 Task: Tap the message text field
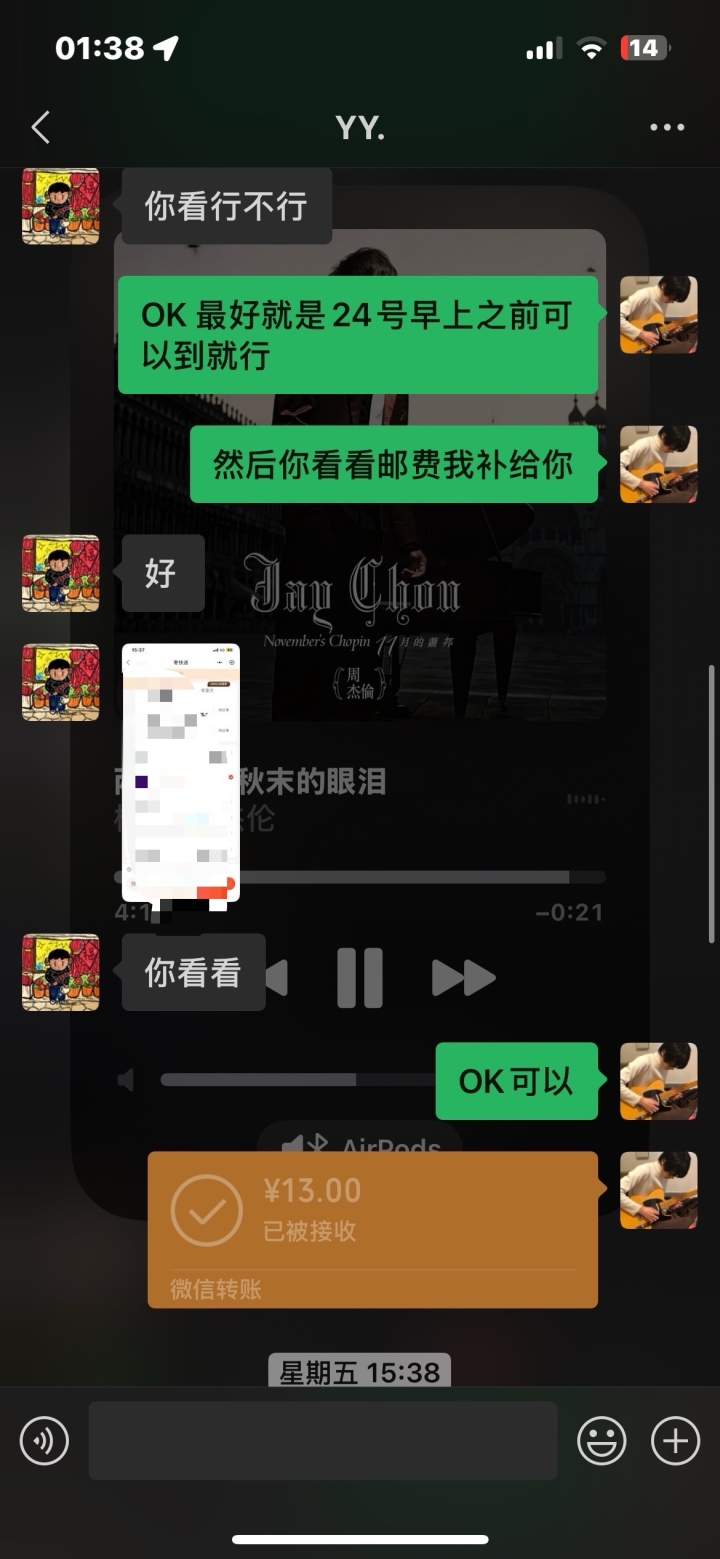322,1441
